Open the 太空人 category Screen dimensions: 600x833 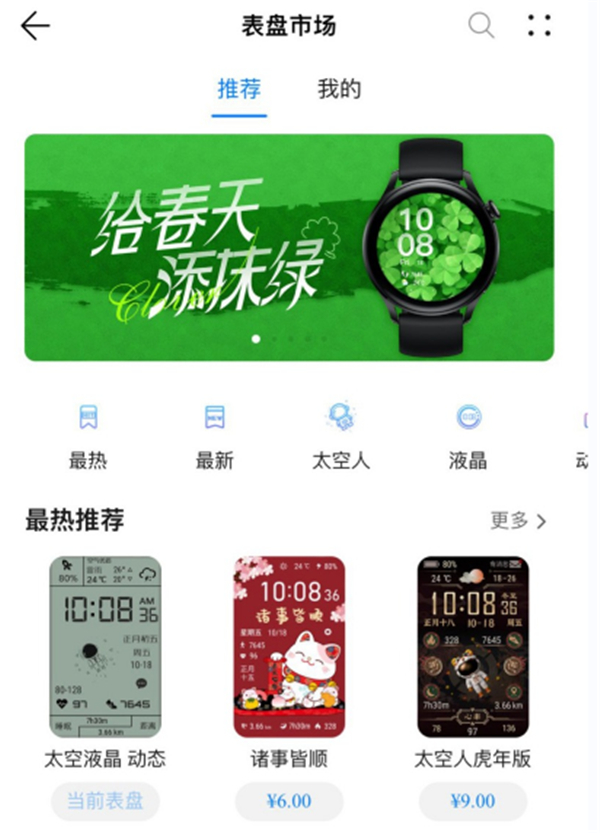pos(340,435)
